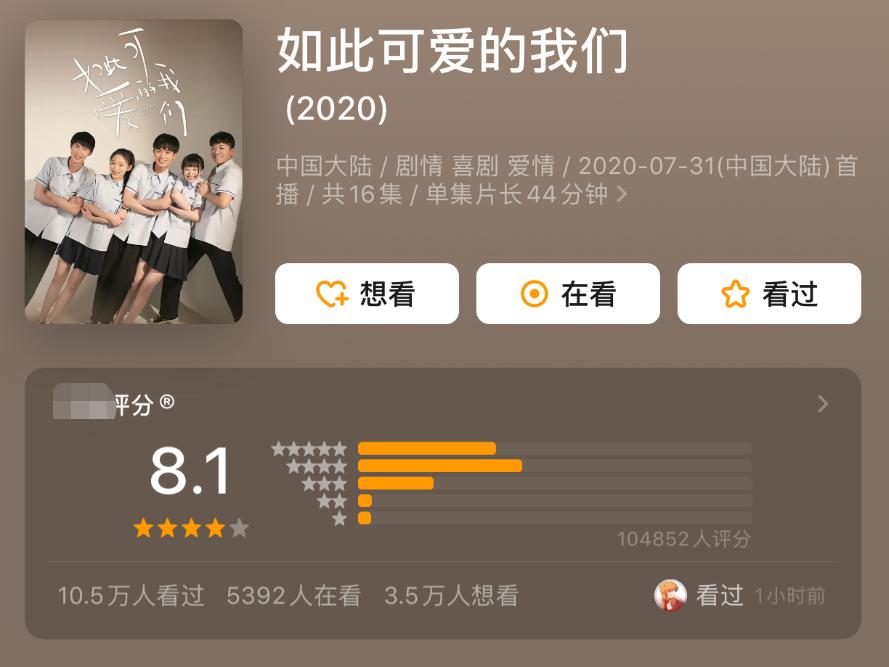Mark the show as 看过
The width and height of the screenshot is (889, 667).
[768, 294]
